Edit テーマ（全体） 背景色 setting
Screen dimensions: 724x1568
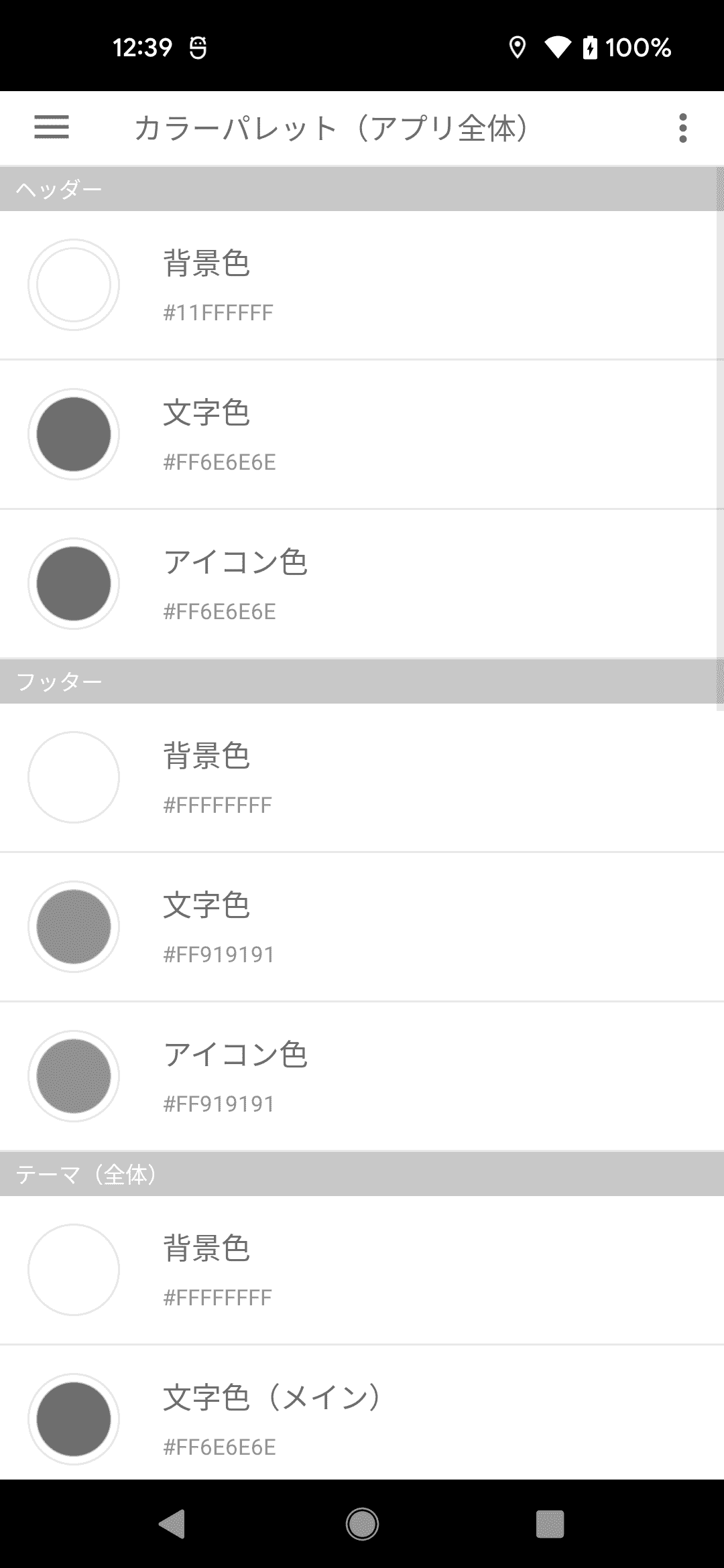click(362, 1270)
